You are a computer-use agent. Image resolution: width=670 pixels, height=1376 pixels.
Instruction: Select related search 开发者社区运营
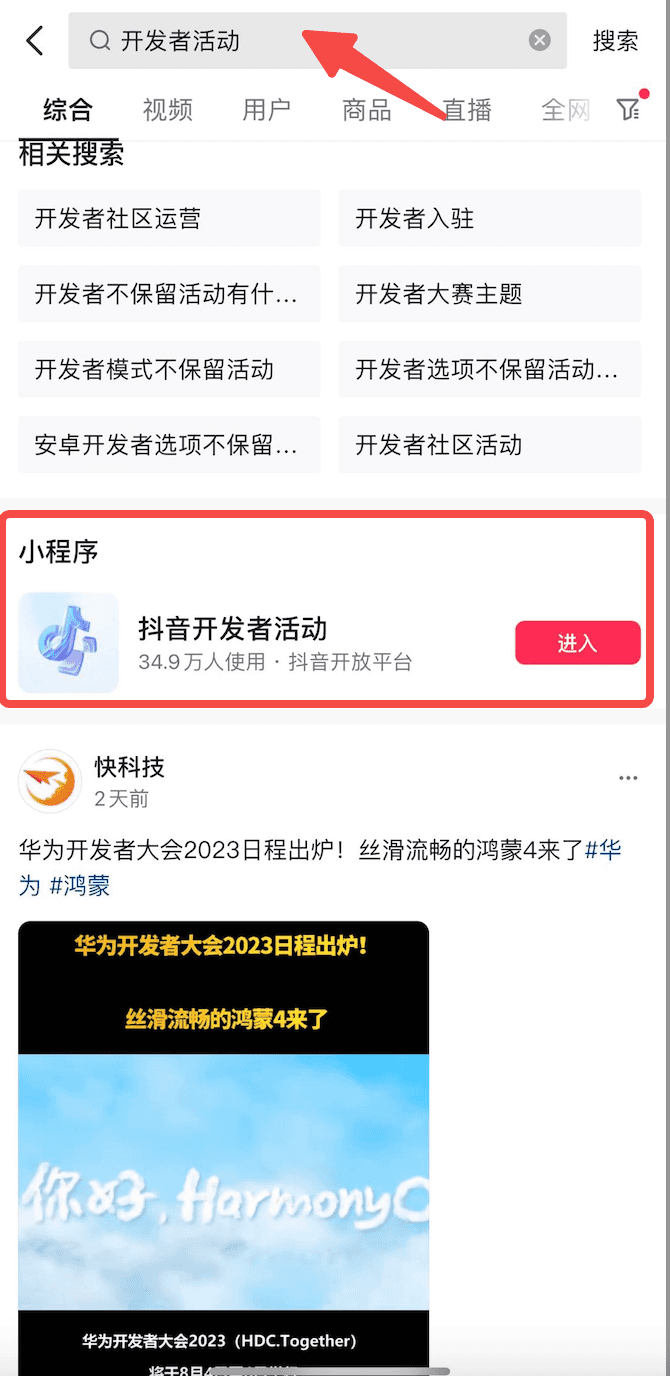point(168,219)
